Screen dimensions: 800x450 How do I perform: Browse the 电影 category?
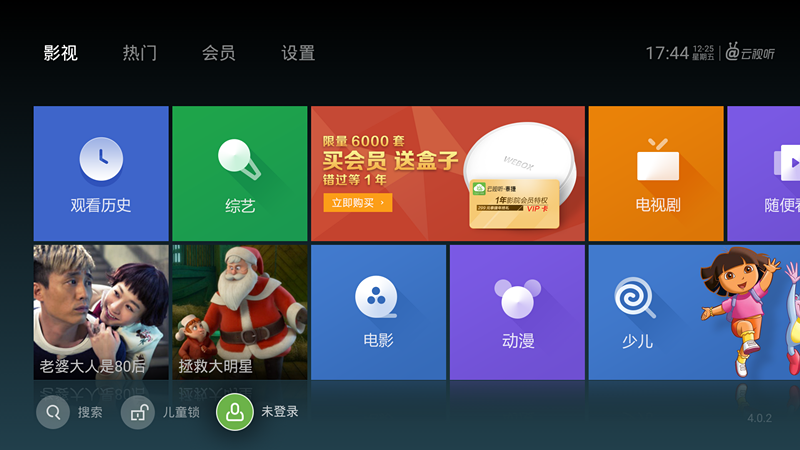378,312
